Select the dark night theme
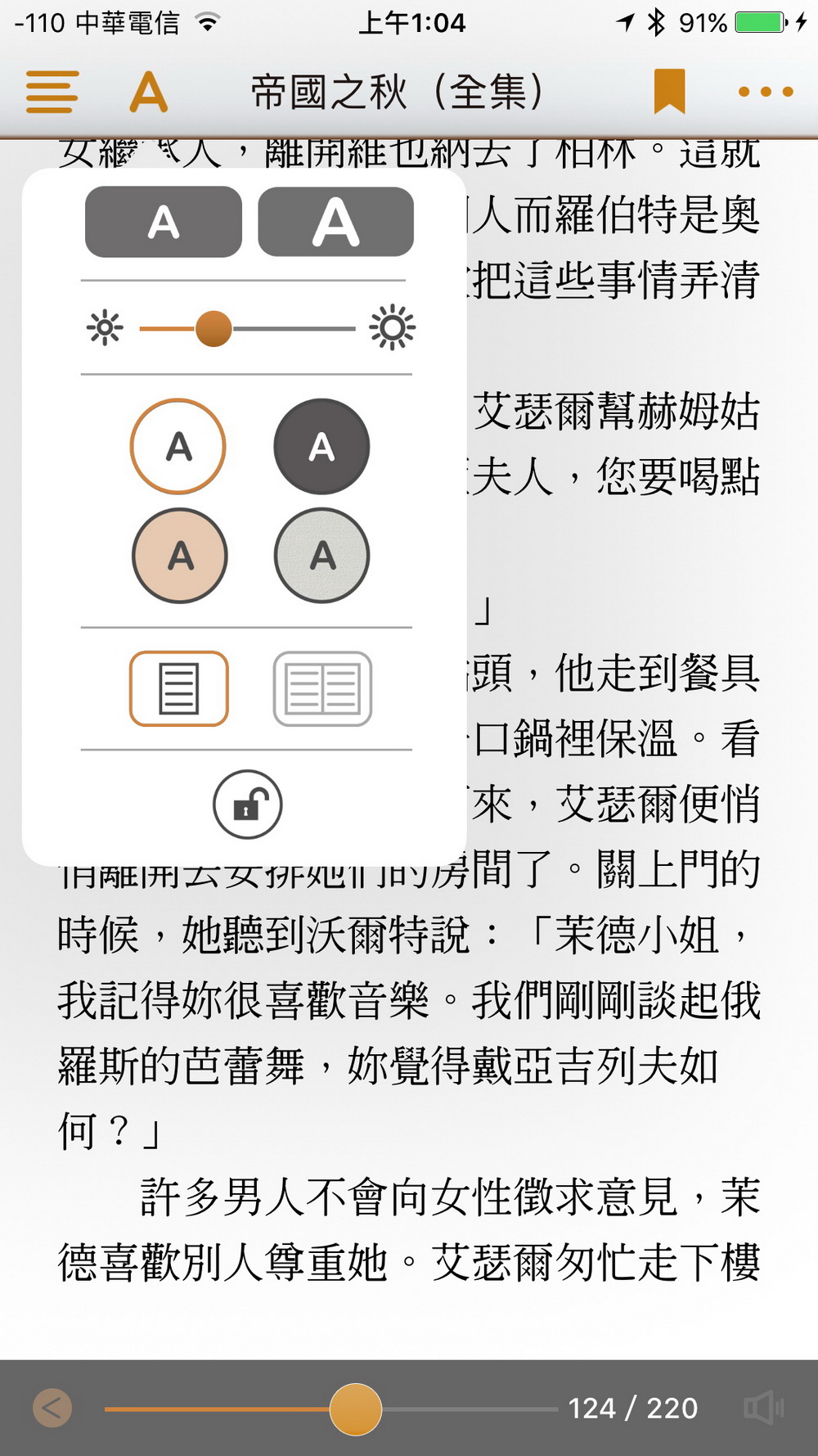 tap(321, 447)
